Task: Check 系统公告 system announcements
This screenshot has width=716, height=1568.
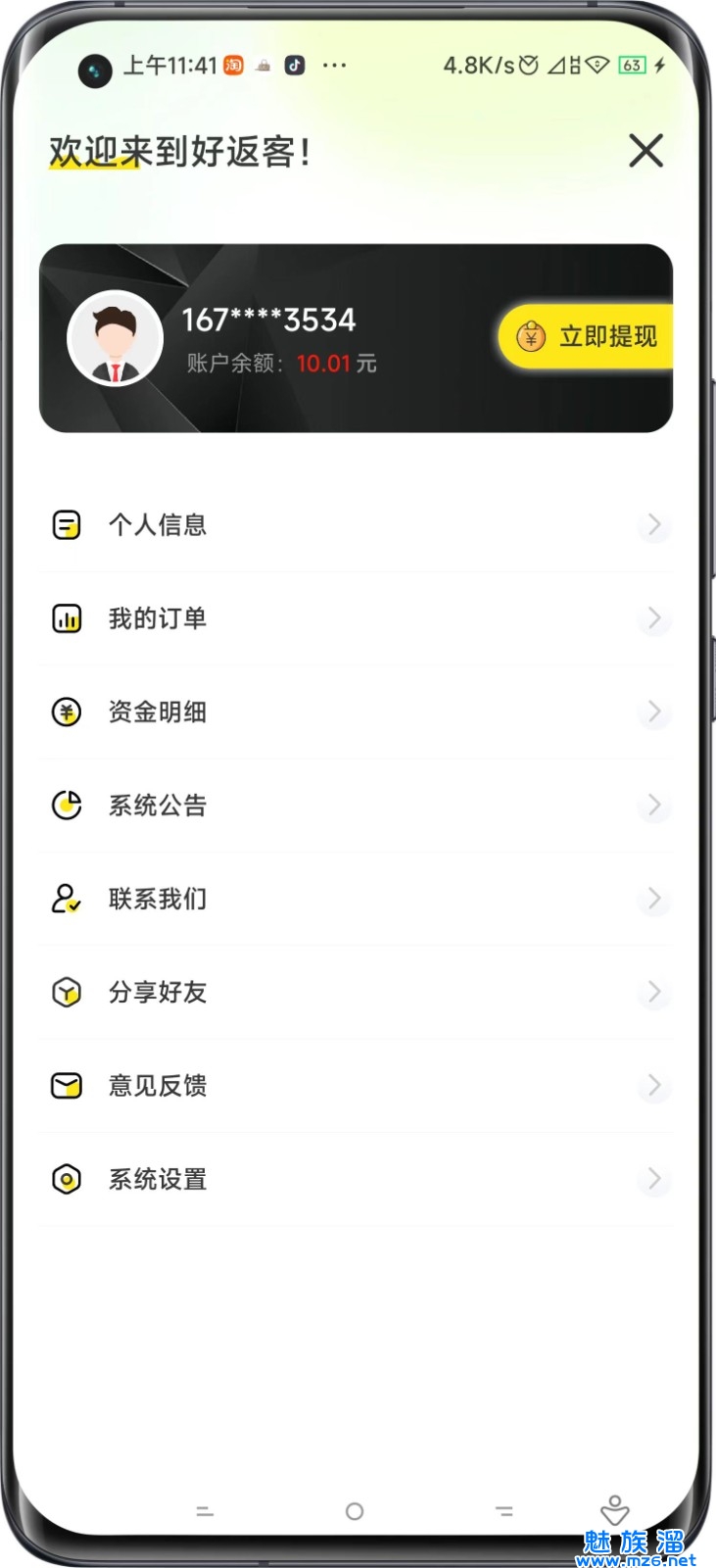Action: pyautogui.click(x=356, y=806)
